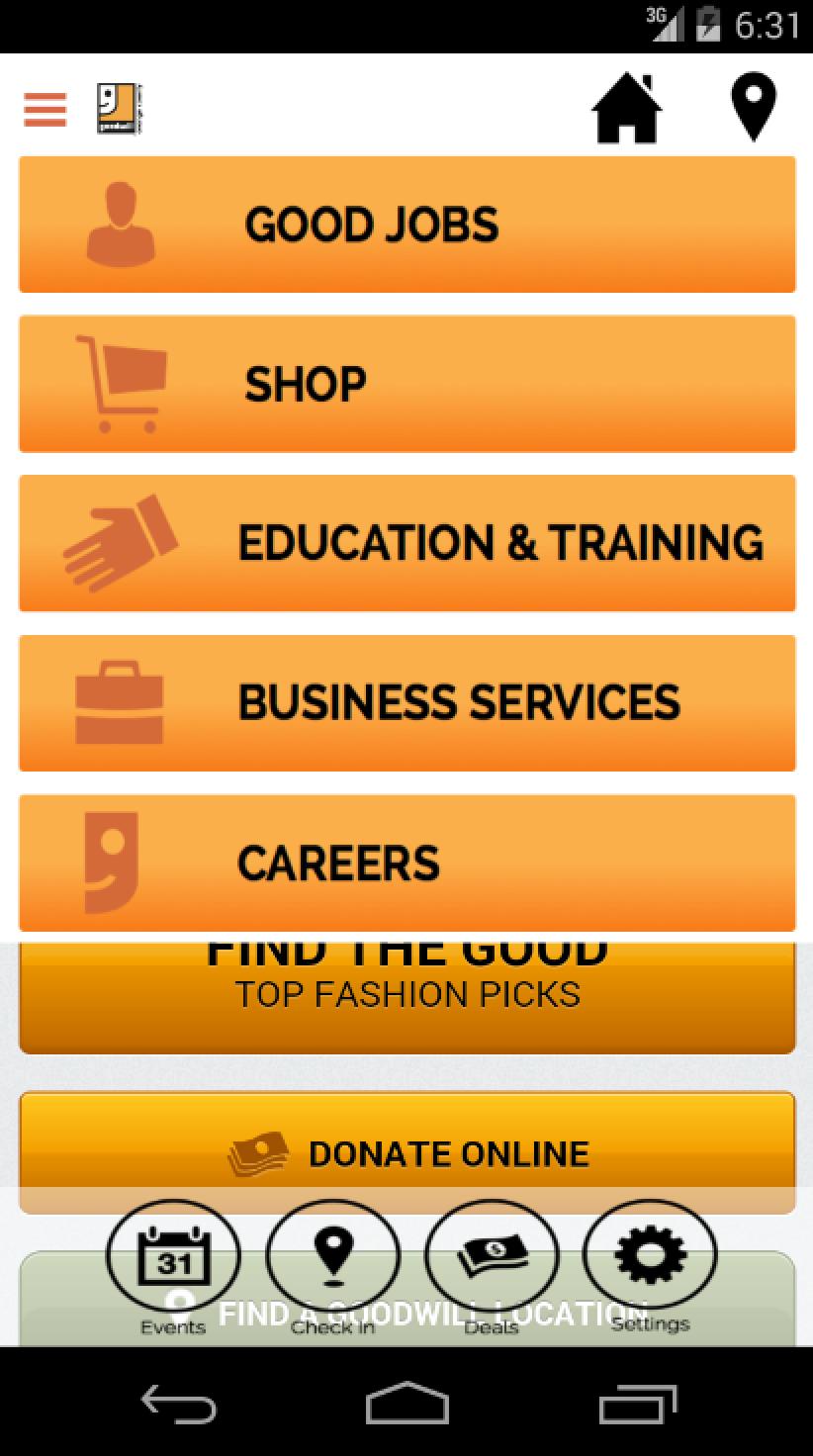Open the system recent apps button
Screen dimensions: 813x1456
[637, 1403]
